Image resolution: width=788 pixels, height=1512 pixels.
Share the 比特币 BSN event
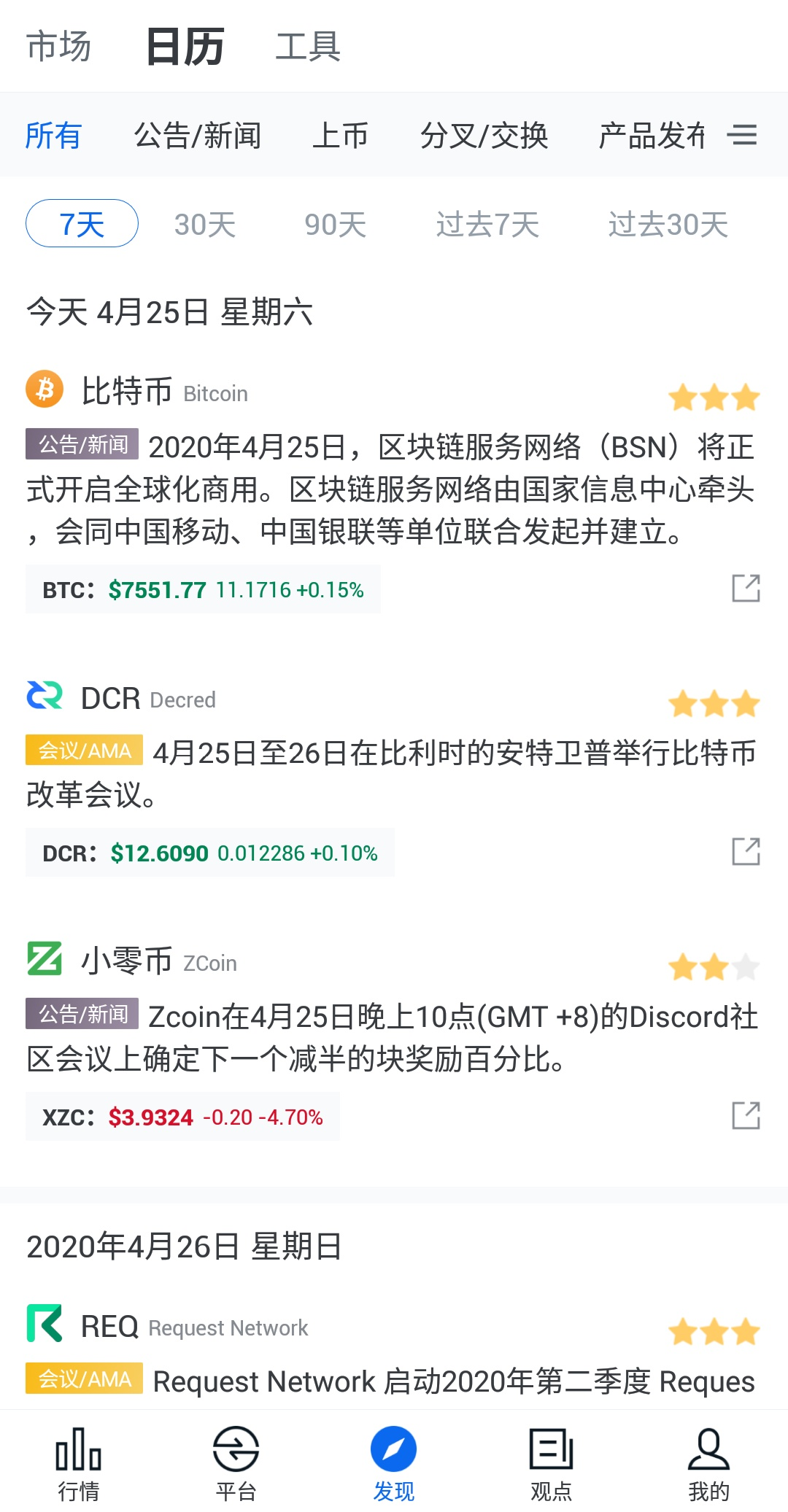pos(746,588)
